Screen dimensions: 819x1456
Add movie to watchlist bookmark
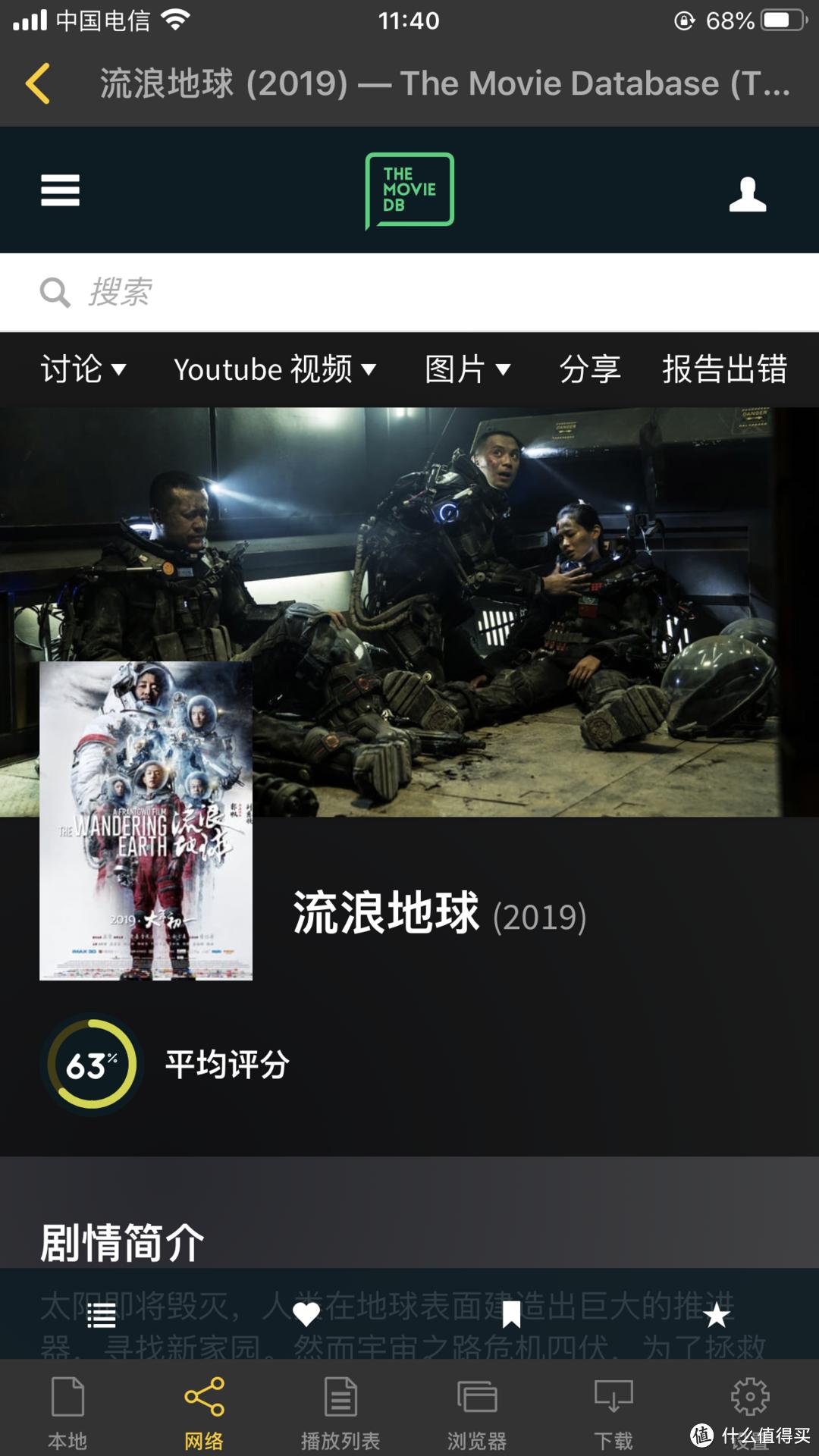coord(512,1315)
